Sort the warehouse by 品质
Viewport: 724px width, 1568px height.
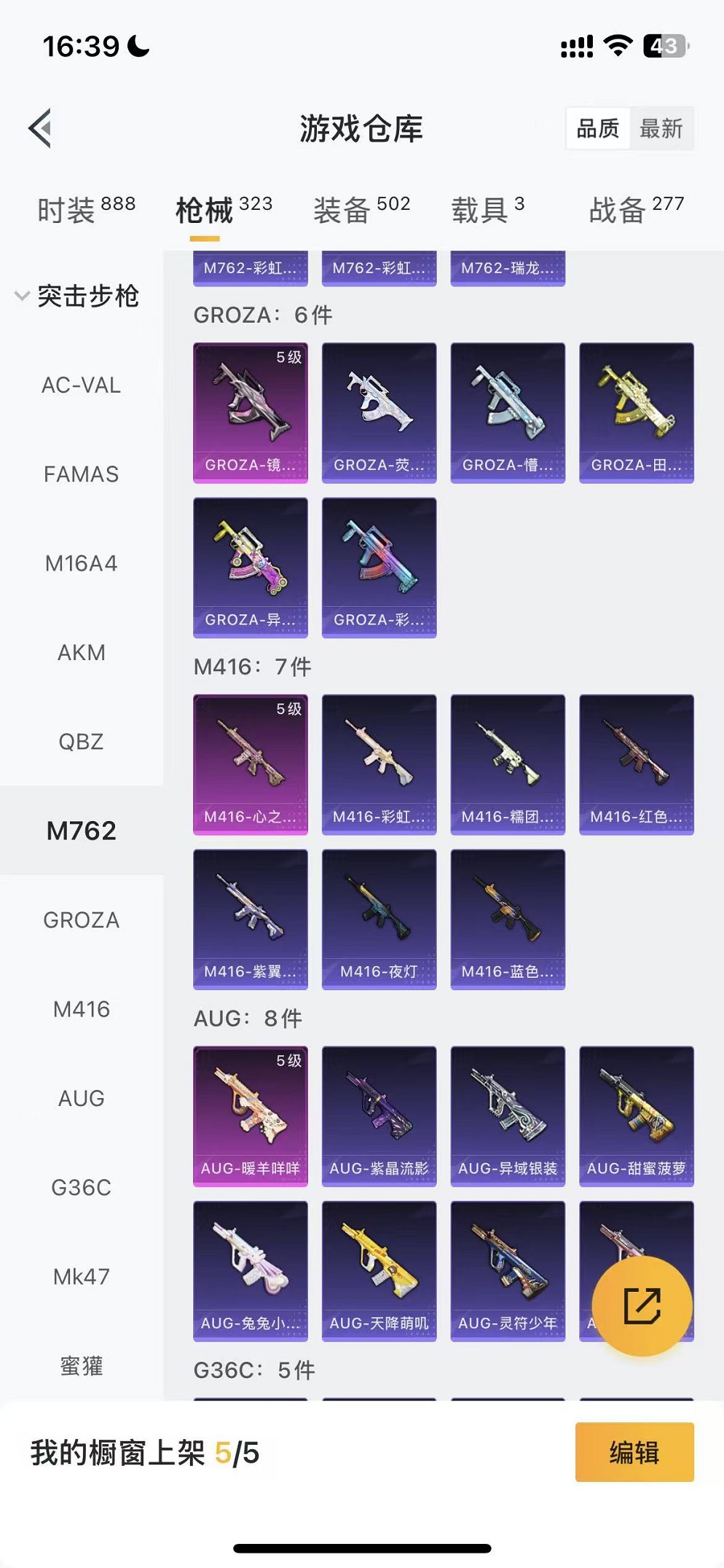click(598, 129)
